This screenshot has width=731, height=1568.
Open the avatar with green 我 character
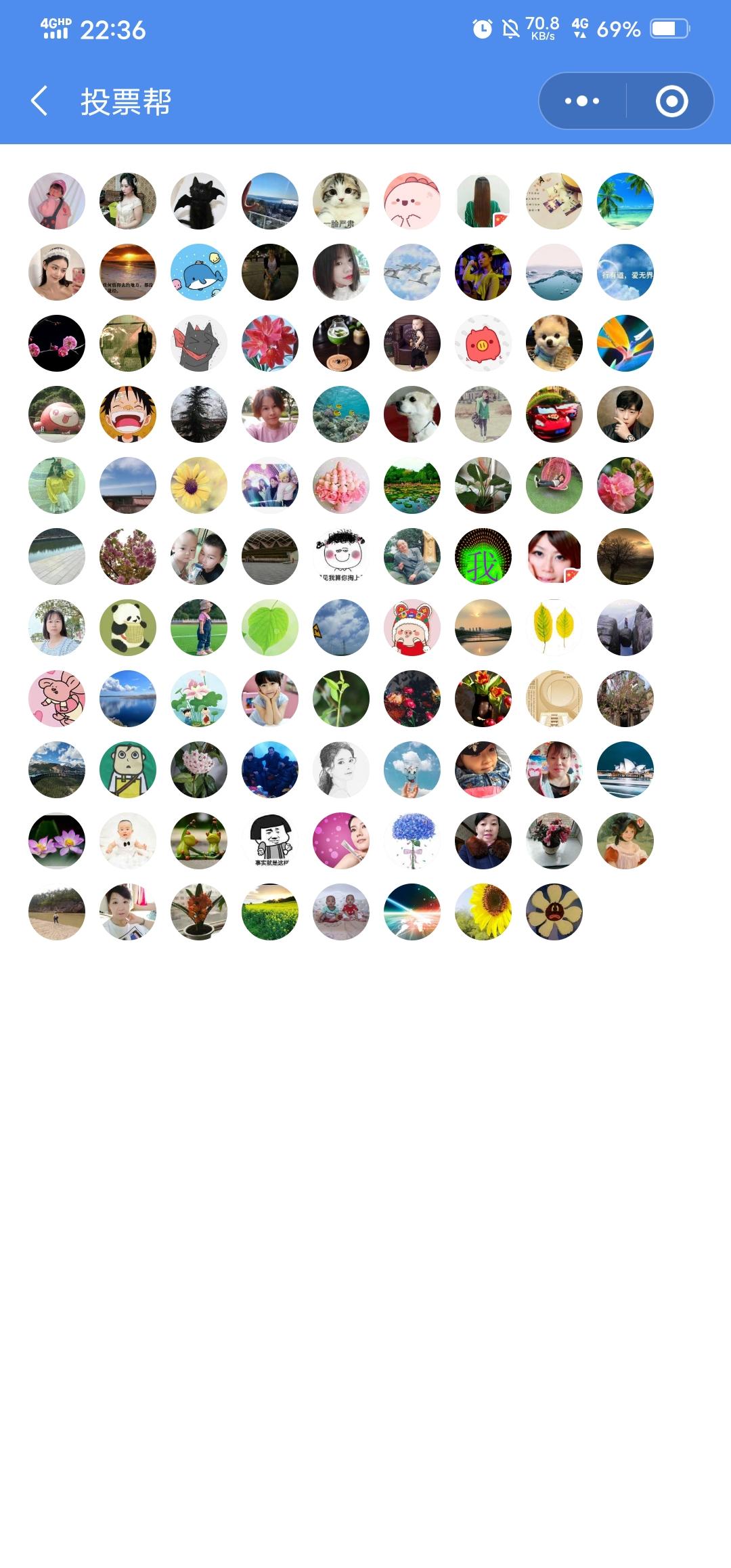[x=483, y=557]
